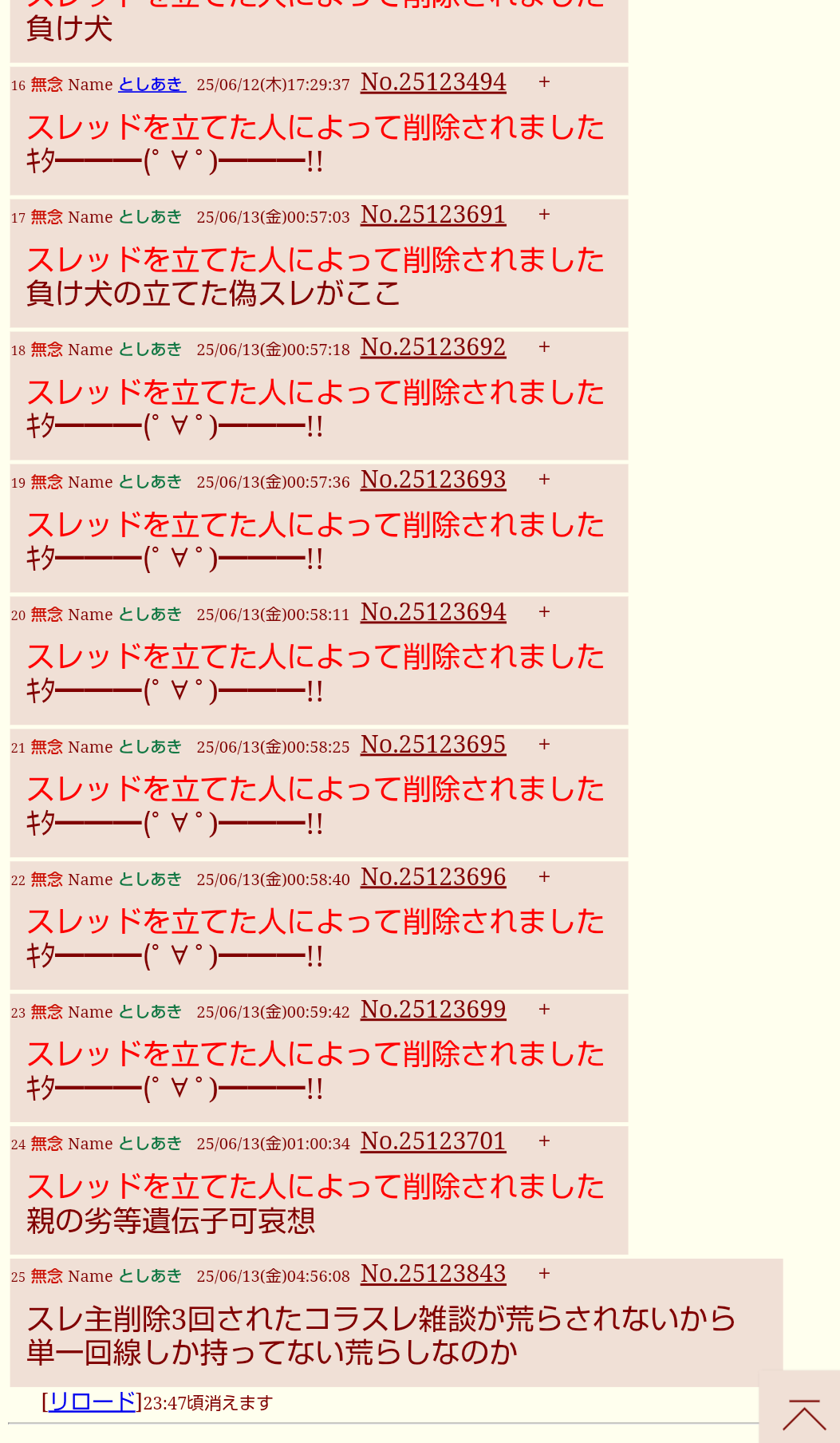Open post link No.25123694
This screenshot has width=840, height=1443.
tap(433, 612)
